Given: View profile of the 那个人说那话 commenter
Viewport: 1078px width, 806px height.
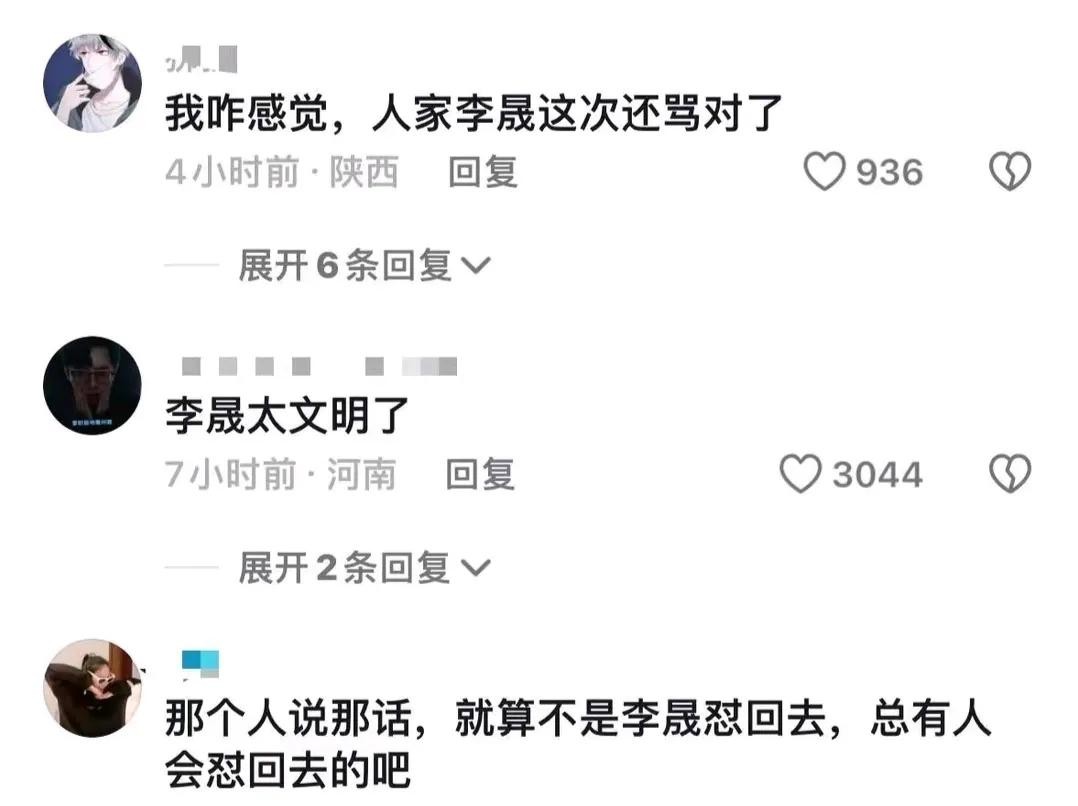Looking at the screenshot, I should [93, 688].
